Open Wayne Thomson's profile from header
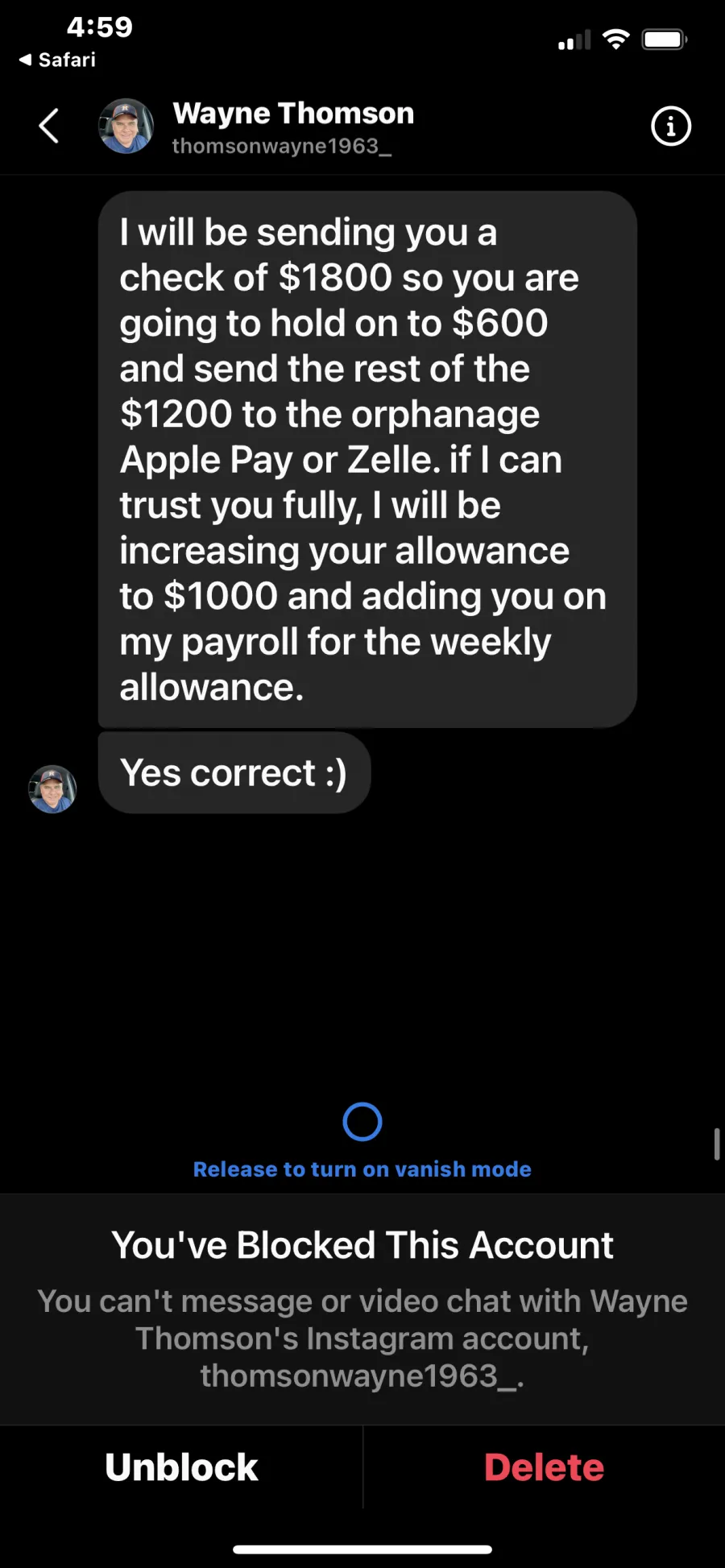Screen dimensions: 725x1568 (293, 126)
